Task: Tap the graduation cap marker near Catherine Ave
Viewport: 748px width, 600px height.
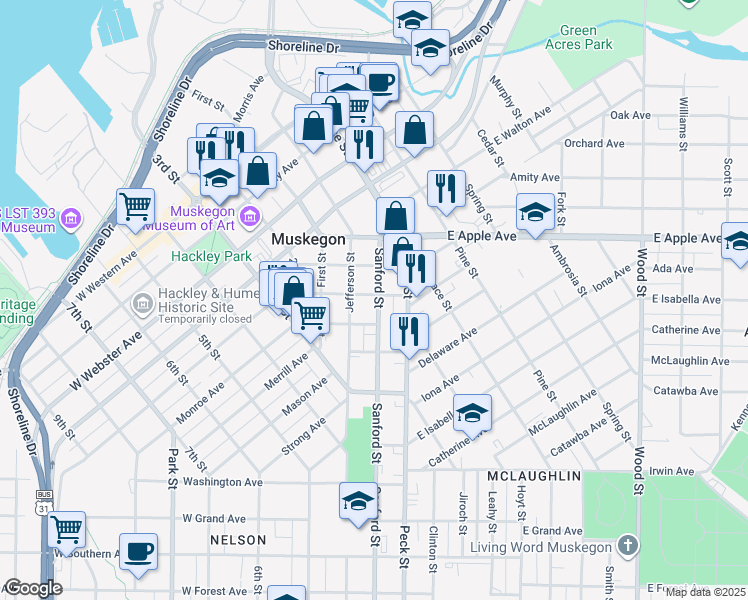Action: tap(472, 414)
